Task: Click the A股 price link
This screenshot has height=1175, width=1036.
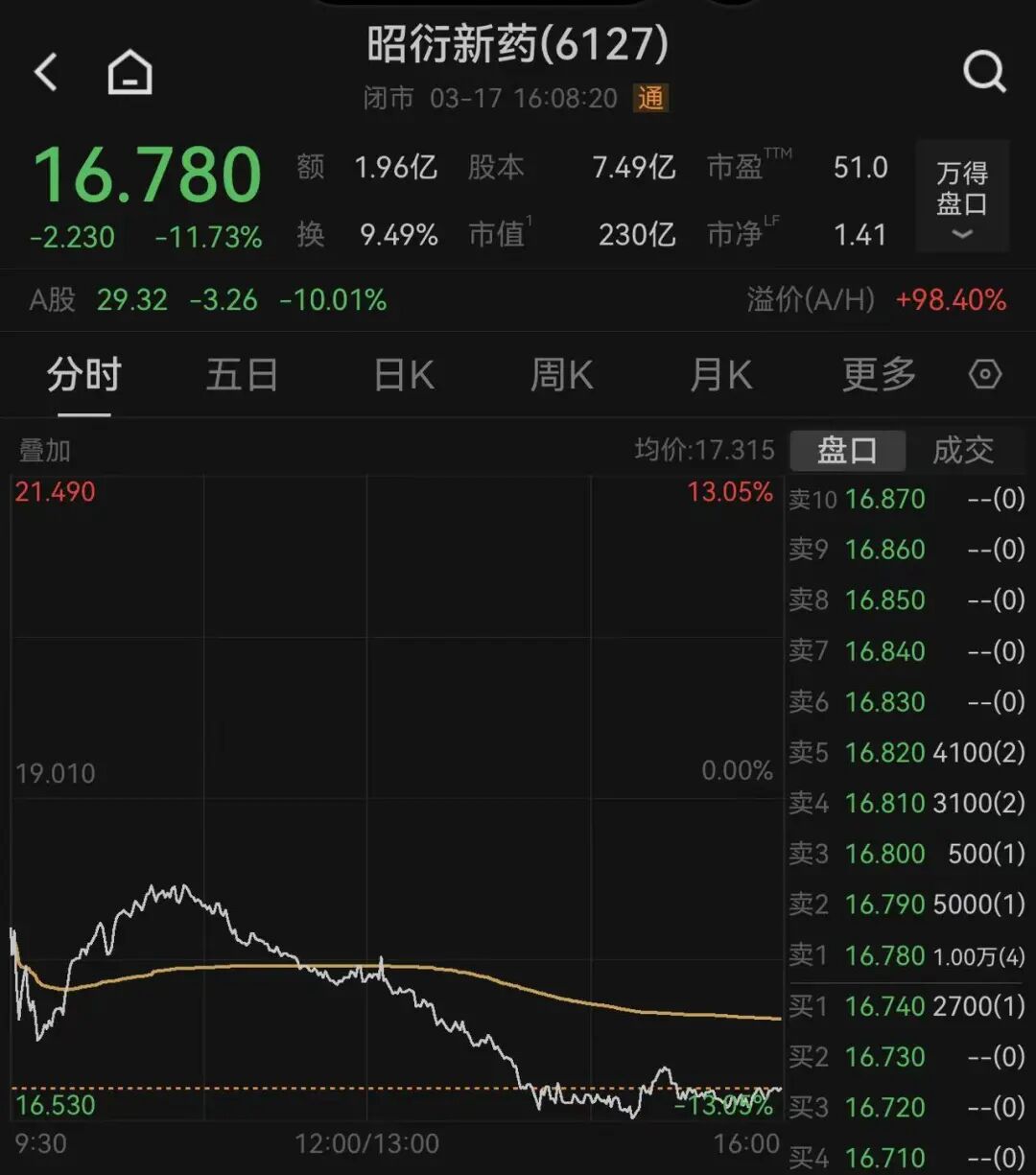Action: click(x=132, y=300)
